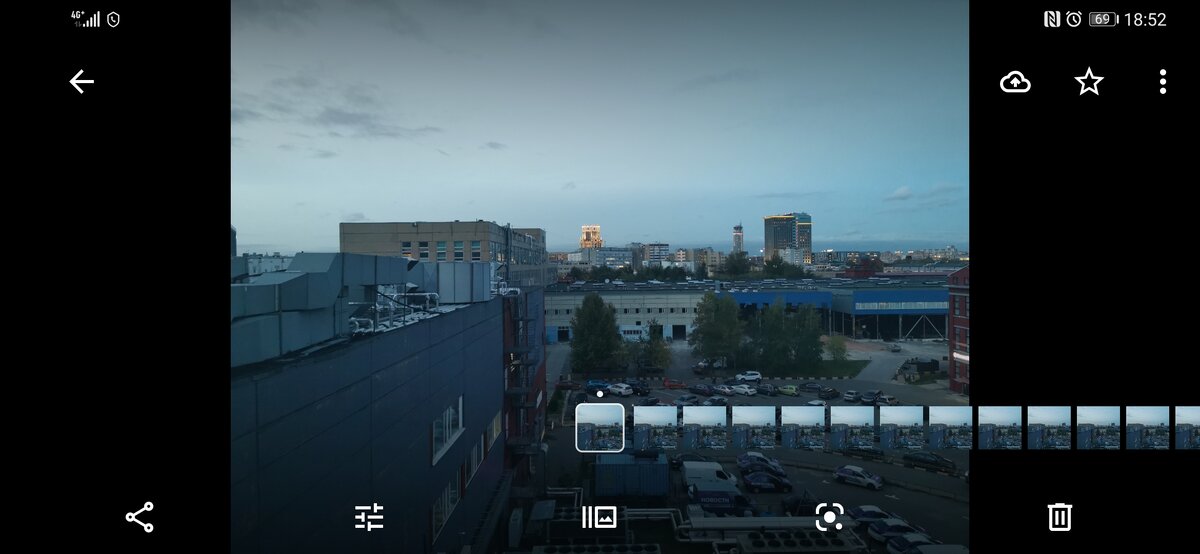Go back from the photo viewer
This screenshot has width=1200, height=554.
coord(82,82)
